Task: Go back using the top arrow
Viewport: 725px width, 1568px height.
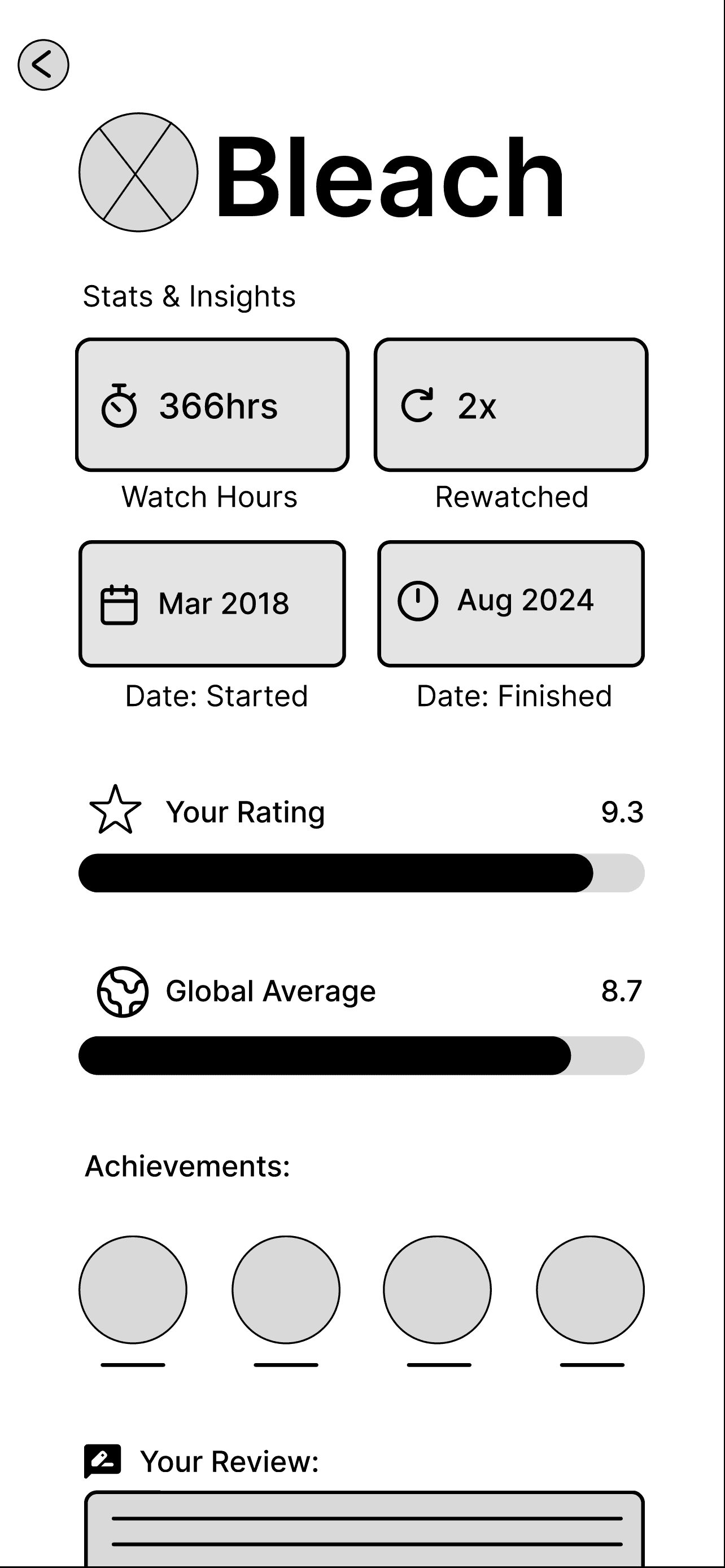Action: [x=43, y=65]
